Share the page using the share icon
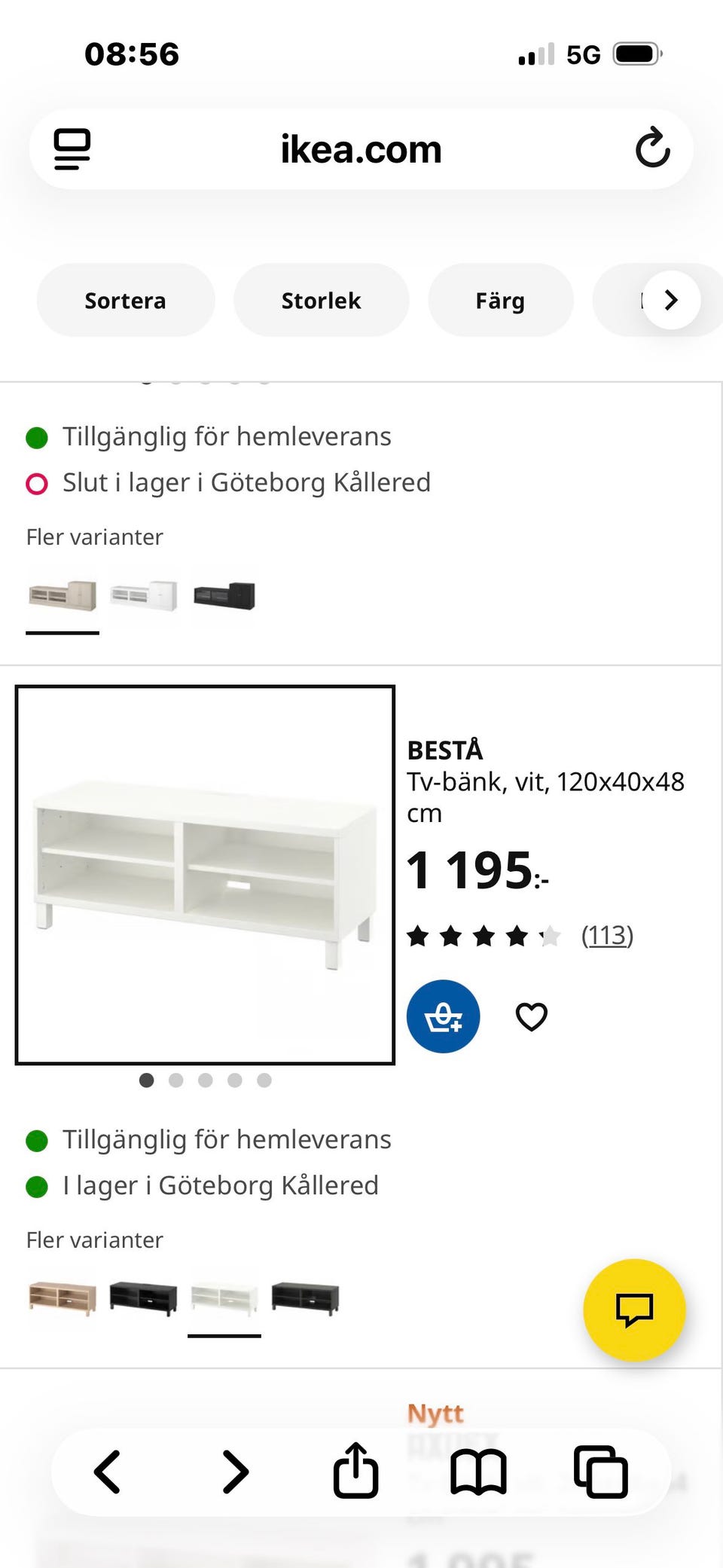 [355, 1470]
